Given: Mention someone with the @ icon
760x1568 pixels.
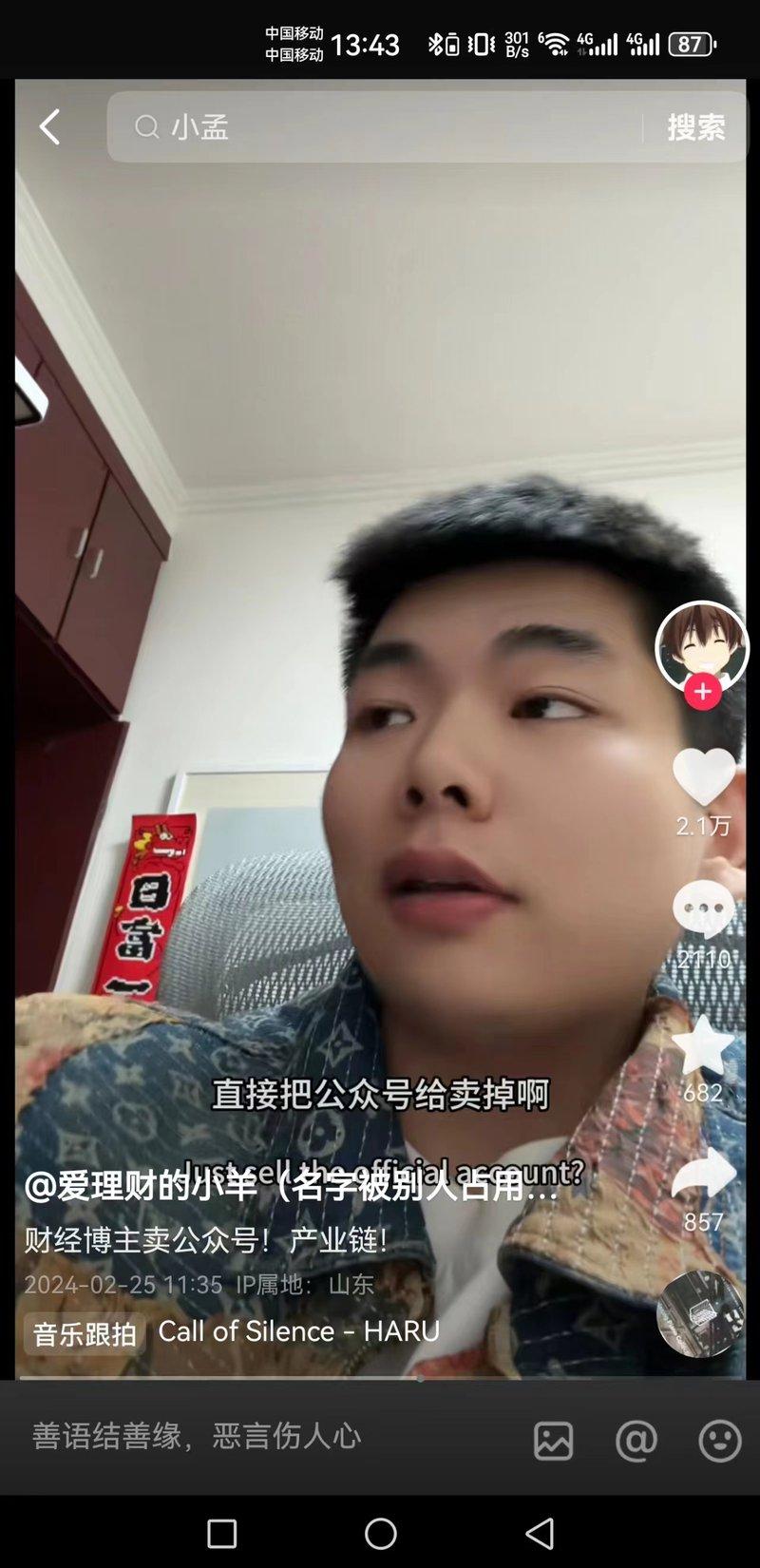Looking at the screenshot, I should pyautogui.click(x=636, y=1441).
